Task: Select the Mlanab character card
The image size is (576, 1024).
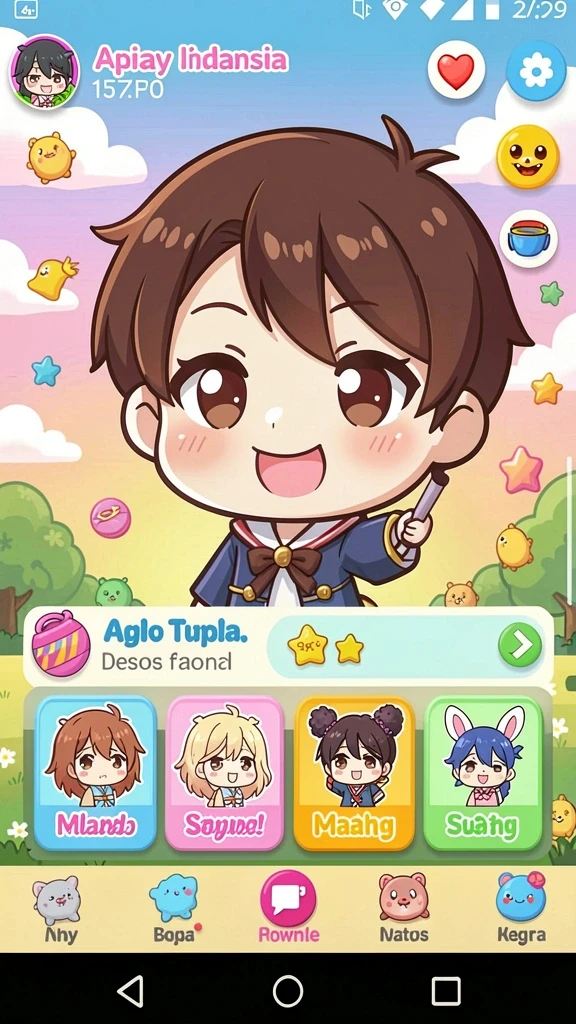Action: tap(95, 773)
